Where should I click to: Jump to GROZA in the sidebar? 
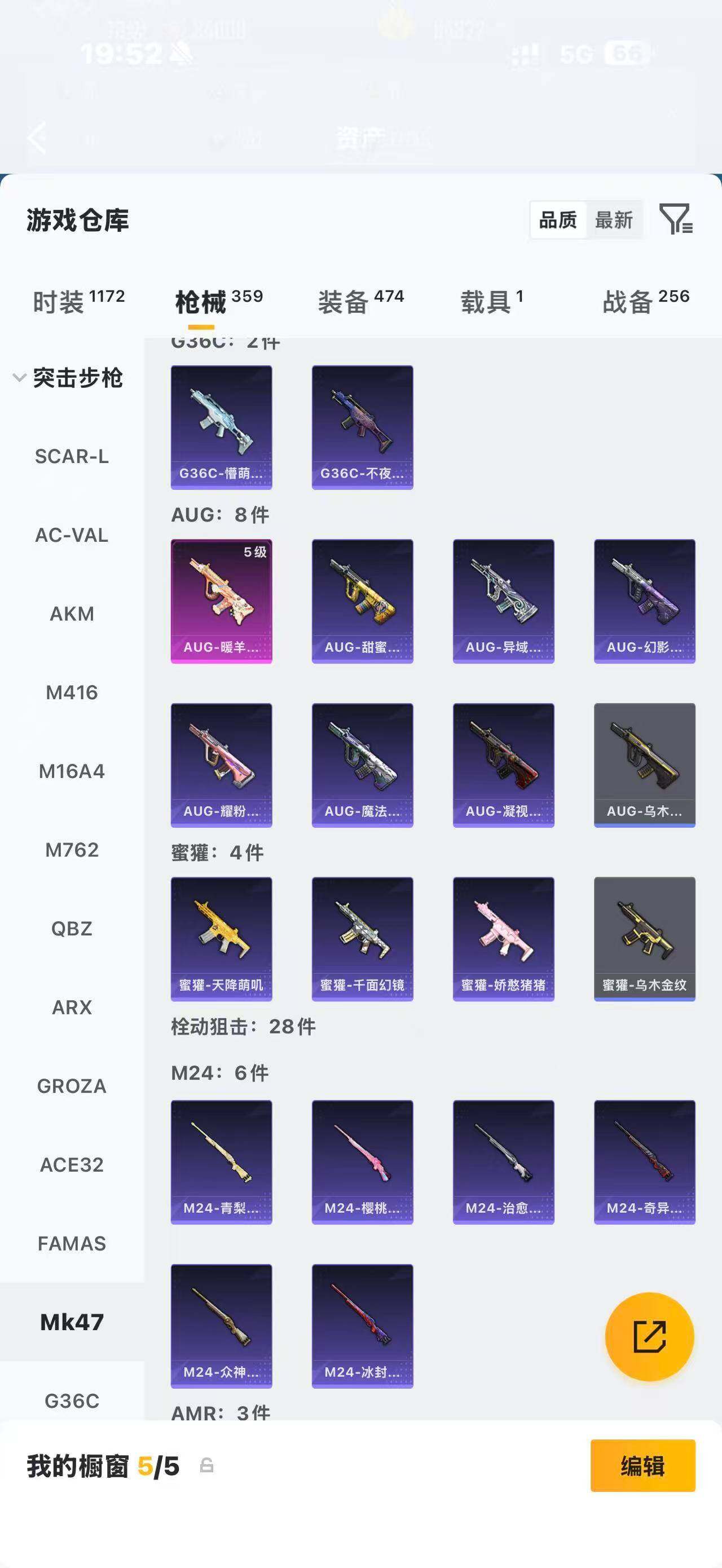[72, 1086]
